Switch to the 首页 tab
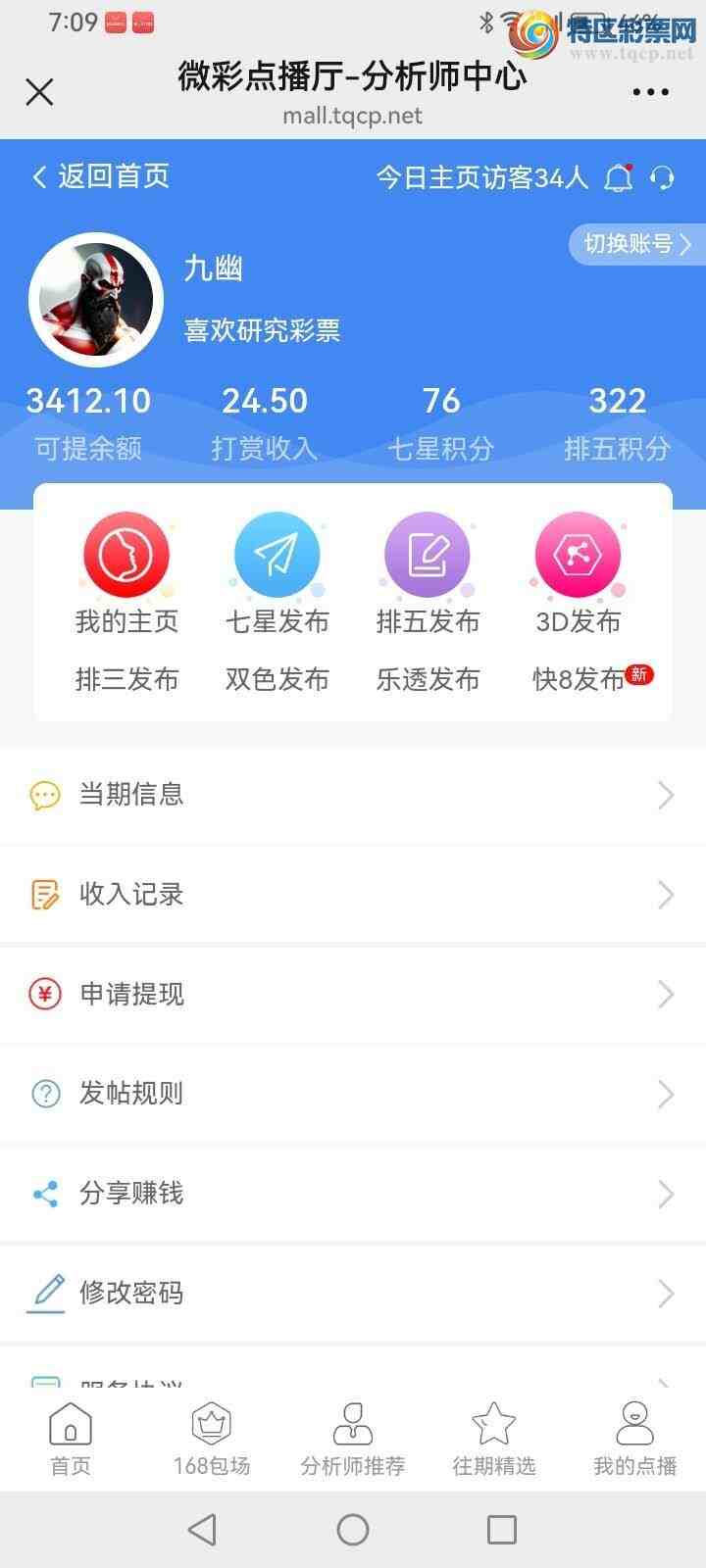The height and width of the screenshot is (1568, 706). (x=70, y=1434)
